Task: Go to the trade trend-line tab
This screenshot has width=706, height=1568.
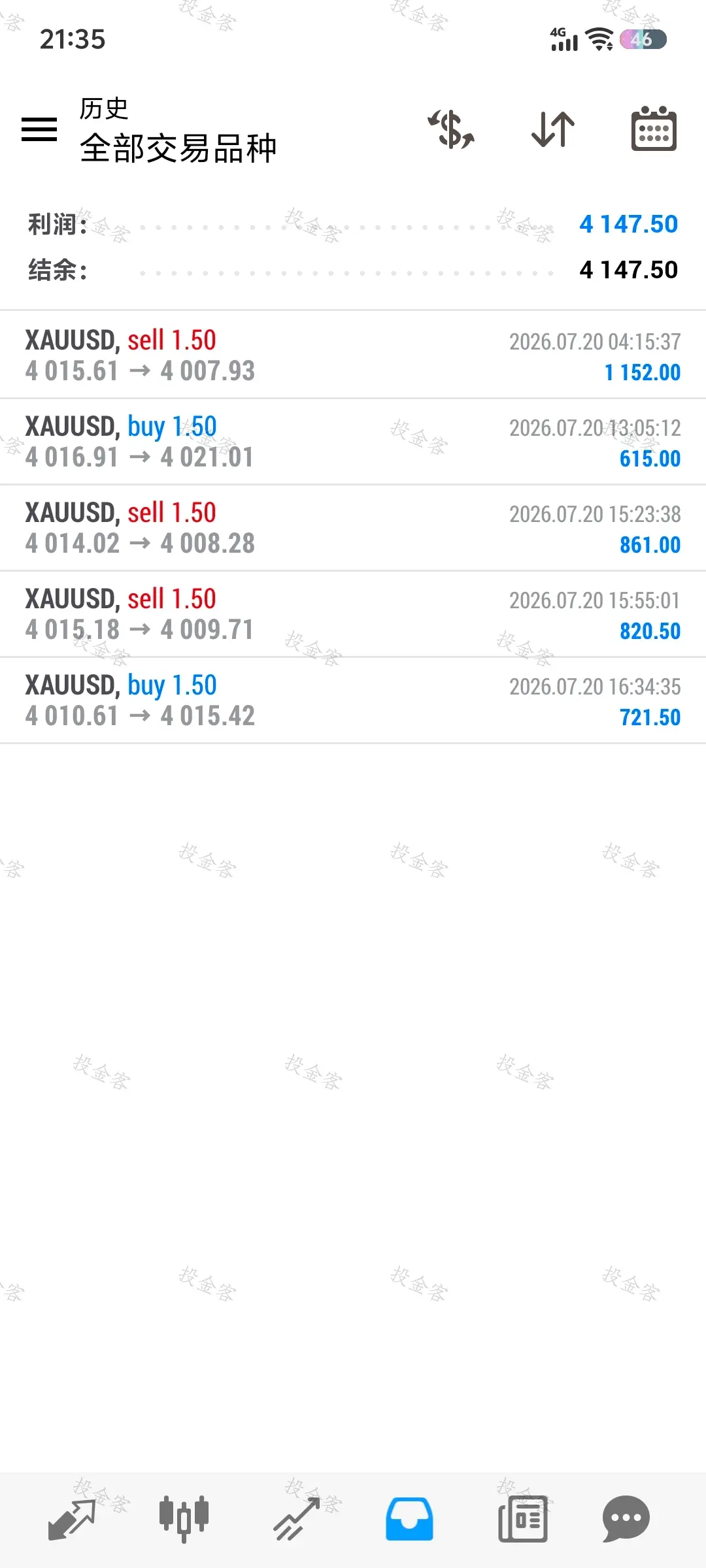Action: point(296,1519)
